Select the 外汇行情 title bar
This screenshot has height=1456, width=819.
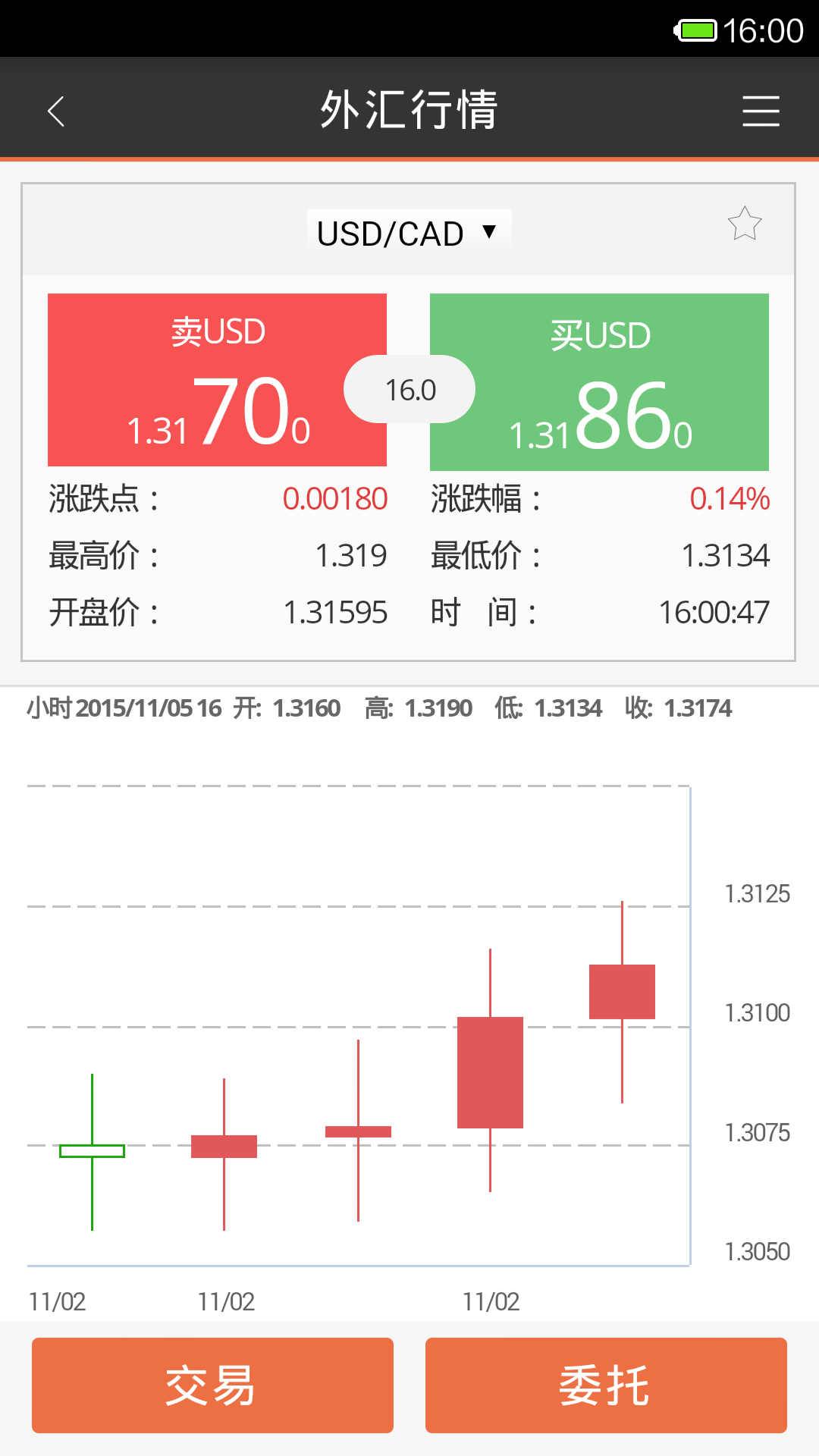coord(409,111)
